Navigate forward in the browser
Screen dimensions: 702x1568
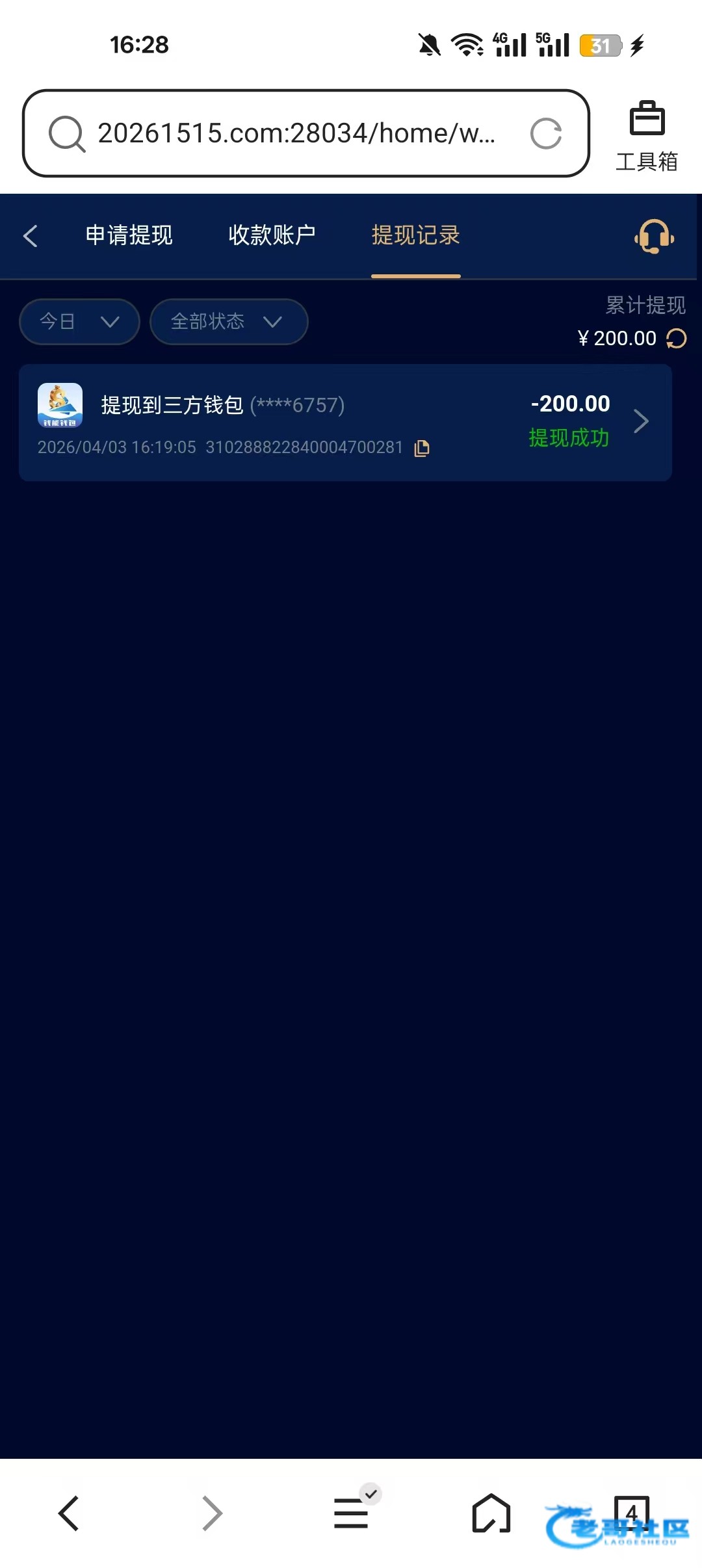coord(212,1513)
